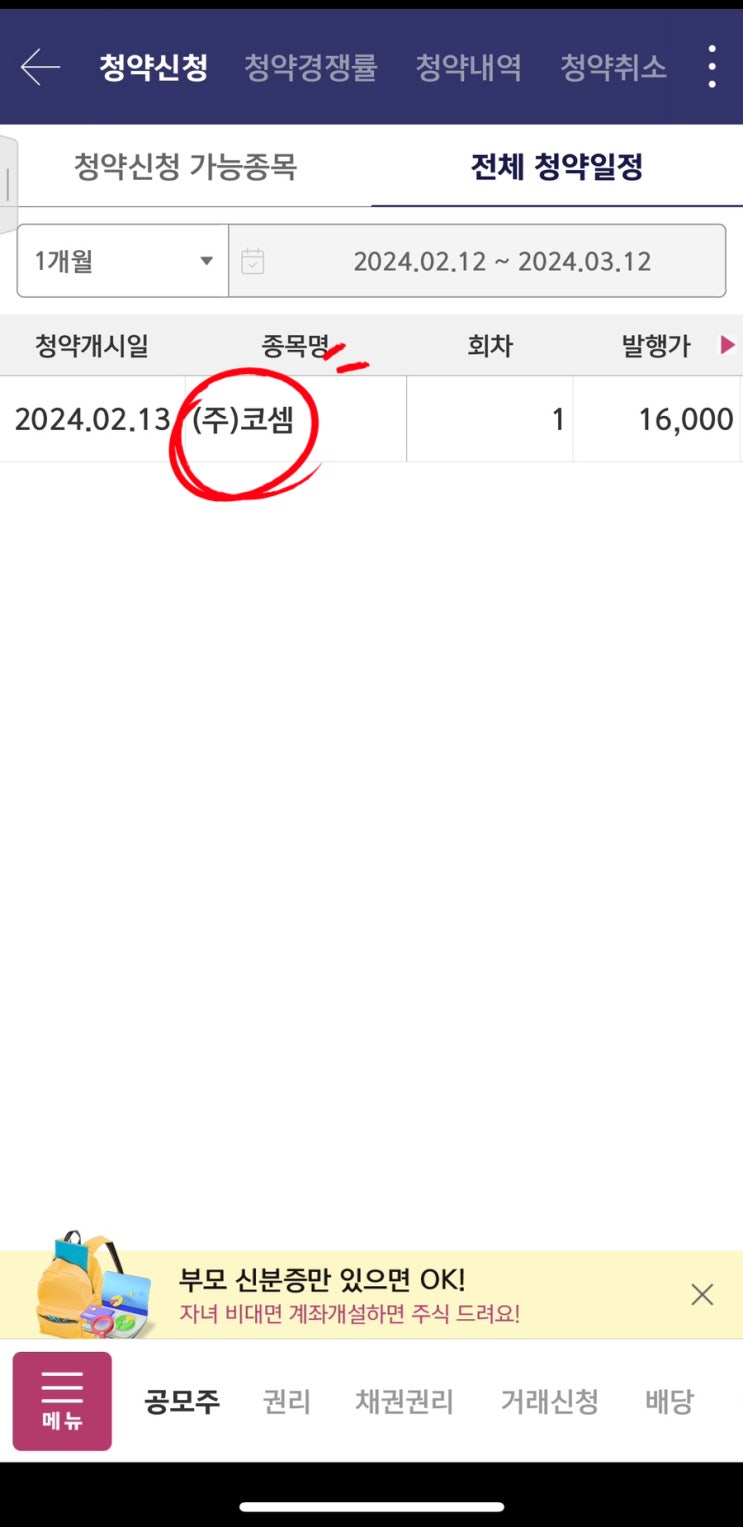This screenshot has height=1527, width=743.
Task: Dismiss the child account promo banner
Action: (701, 1293)
